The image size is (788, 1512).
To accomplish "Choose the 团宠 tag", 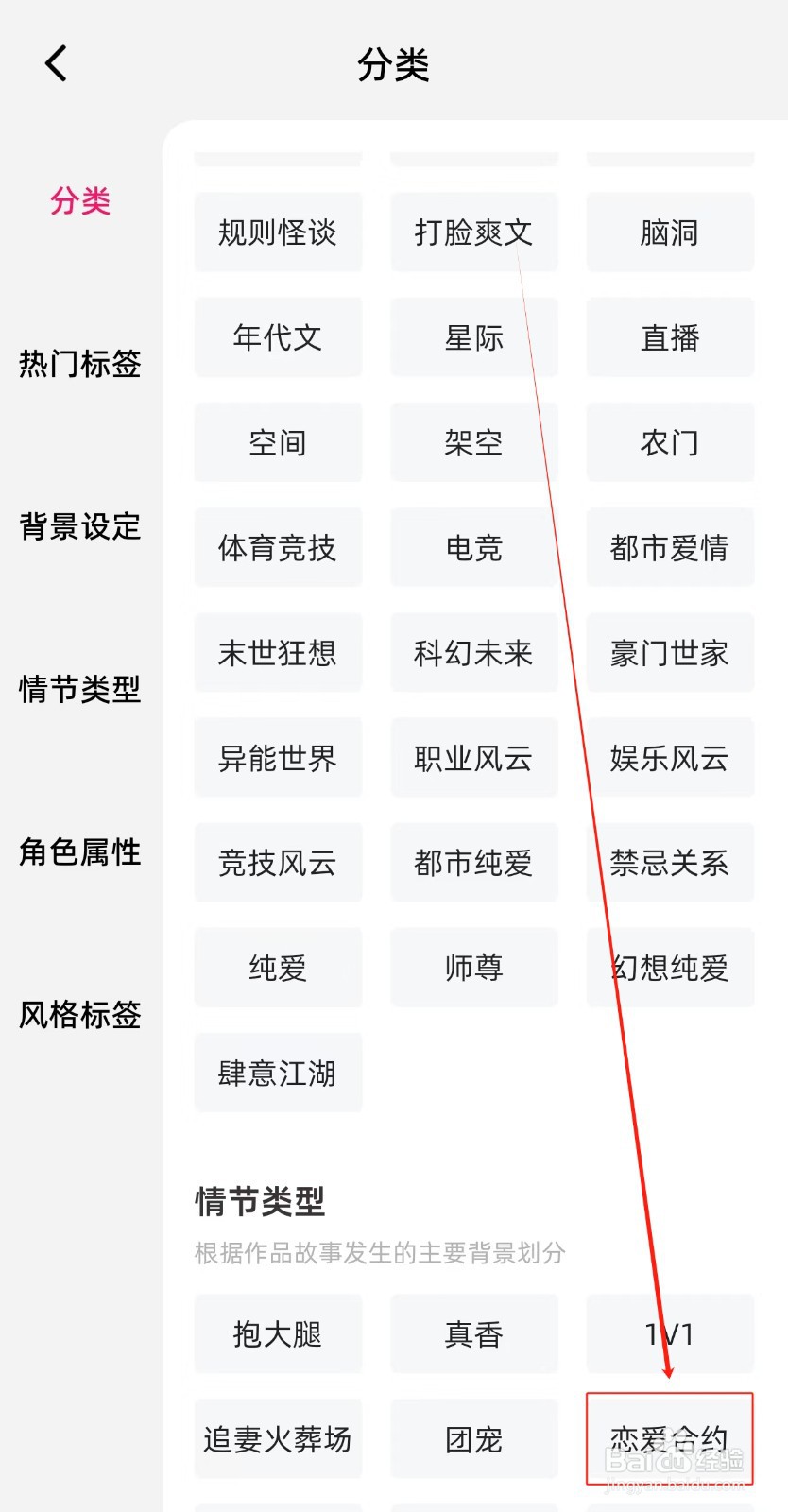I will coord(473,1438).
